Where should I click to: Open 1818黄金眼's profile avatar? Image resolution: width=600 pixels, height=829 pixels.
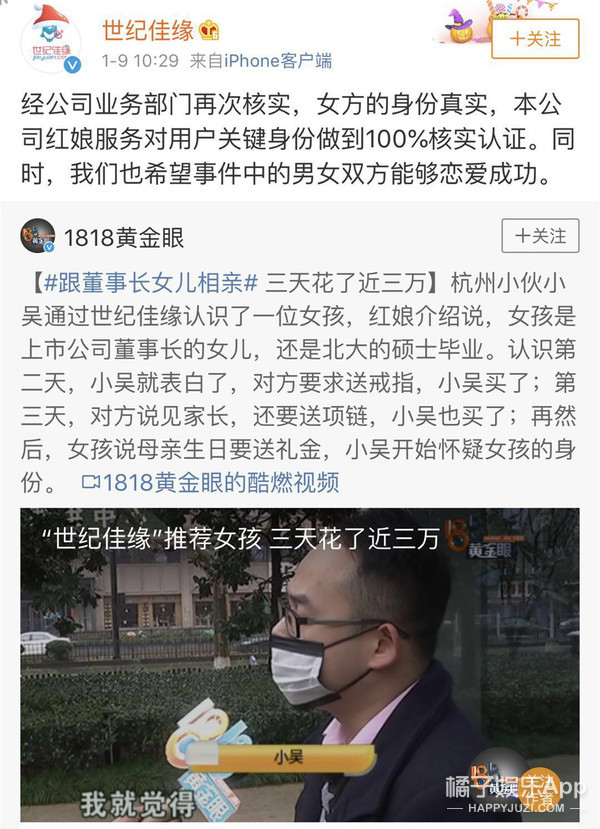pos(38,237)
